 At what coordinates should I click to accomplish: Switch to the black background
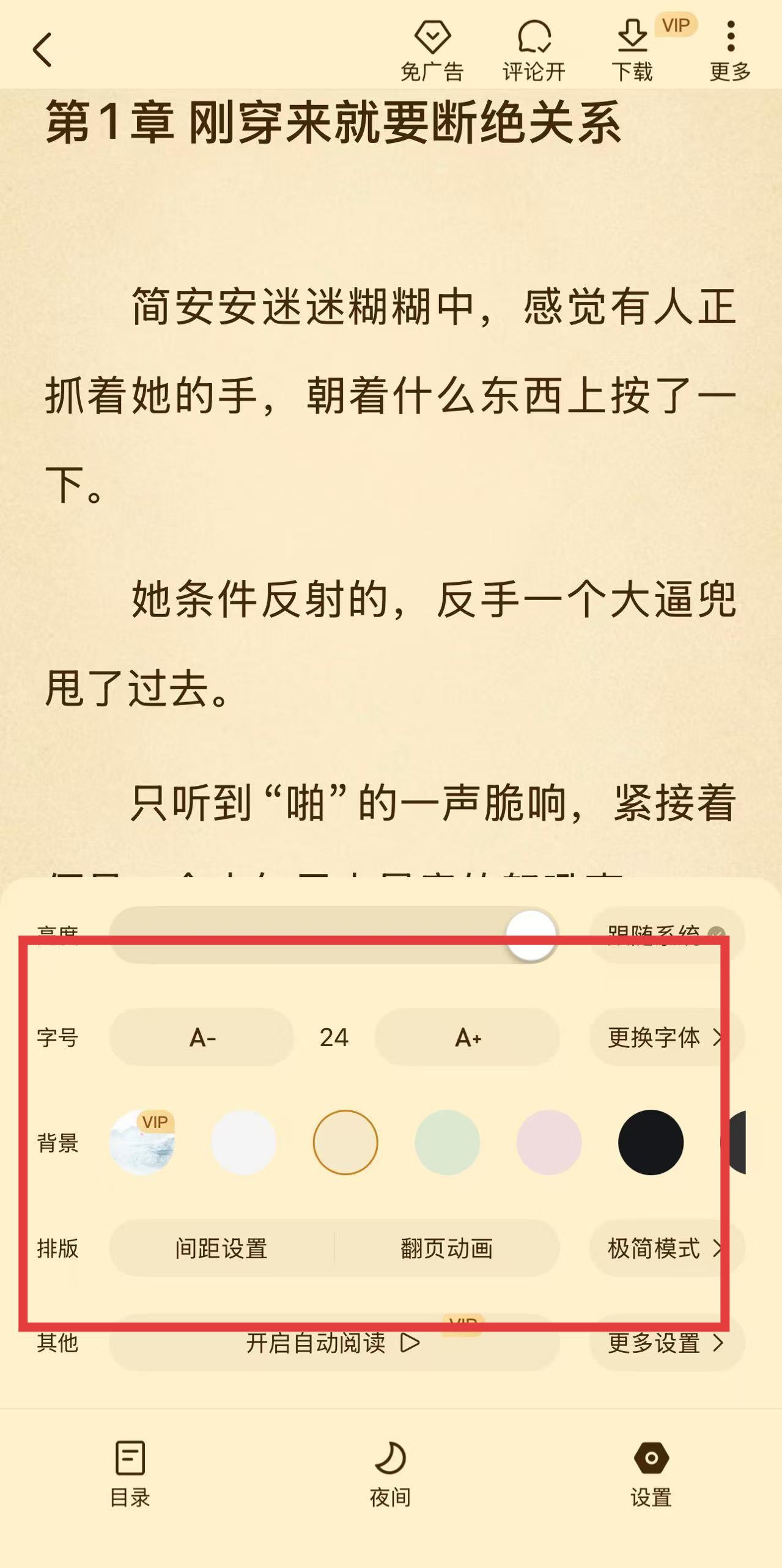click(x=651, y=1143)
